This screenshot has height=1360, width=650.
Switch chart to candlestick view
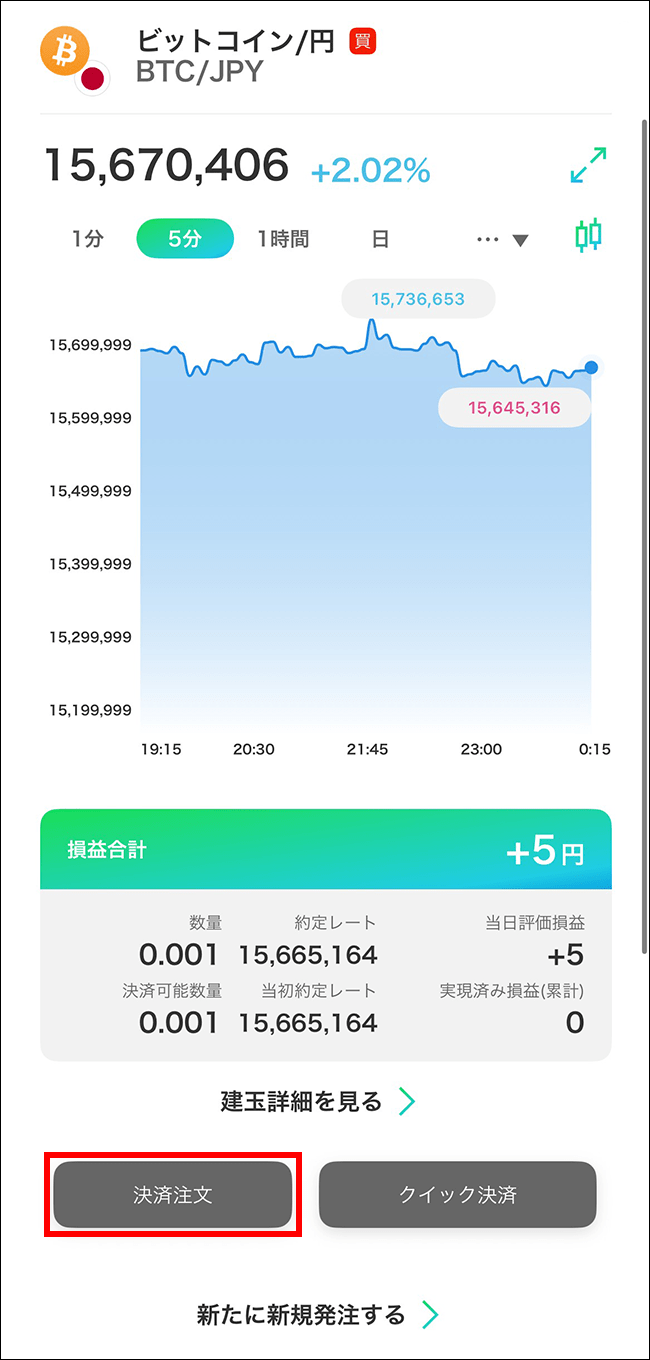tap(589, 236)
